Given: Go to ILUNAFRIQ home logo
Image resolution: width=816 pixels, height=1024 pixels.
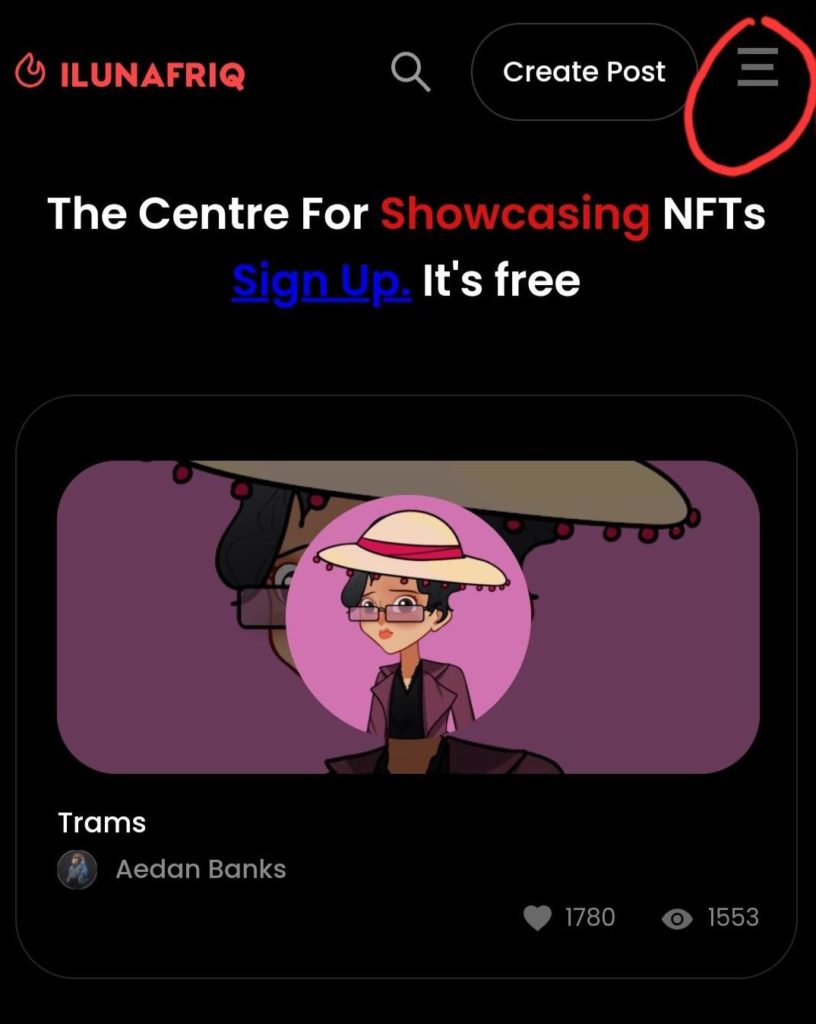Looking at the screenshot, I should point(131,74).
